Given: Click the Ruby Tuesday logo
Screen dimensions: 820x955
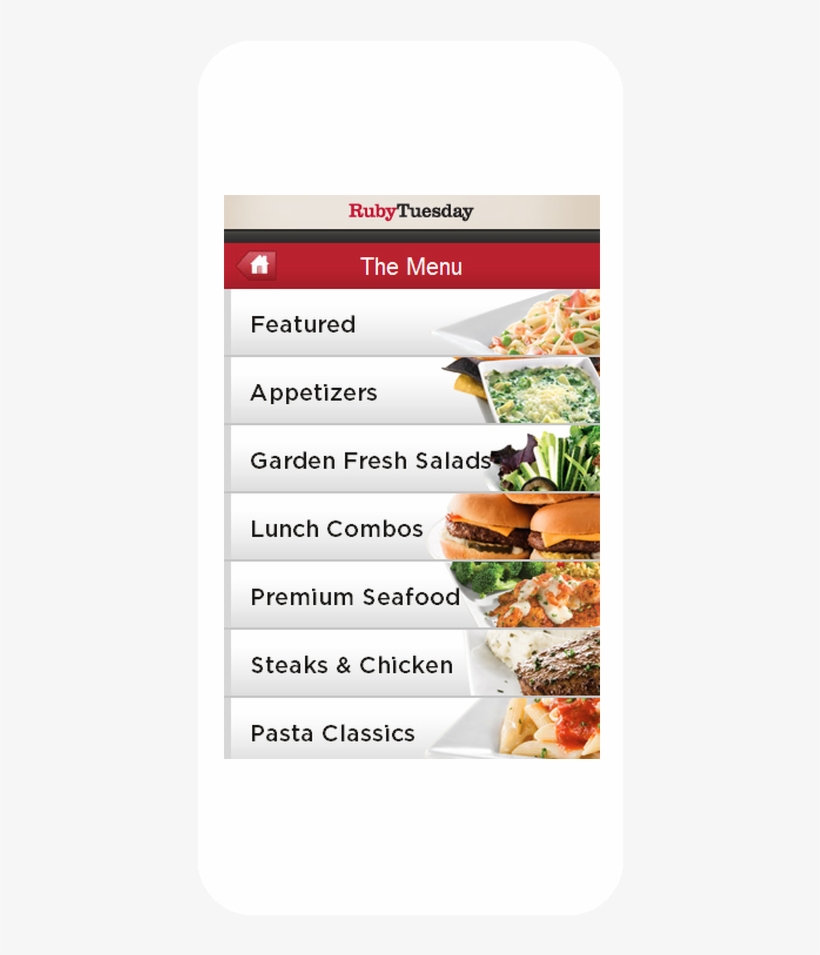Looking at the screenshot, I should click(x=411, y=211).
